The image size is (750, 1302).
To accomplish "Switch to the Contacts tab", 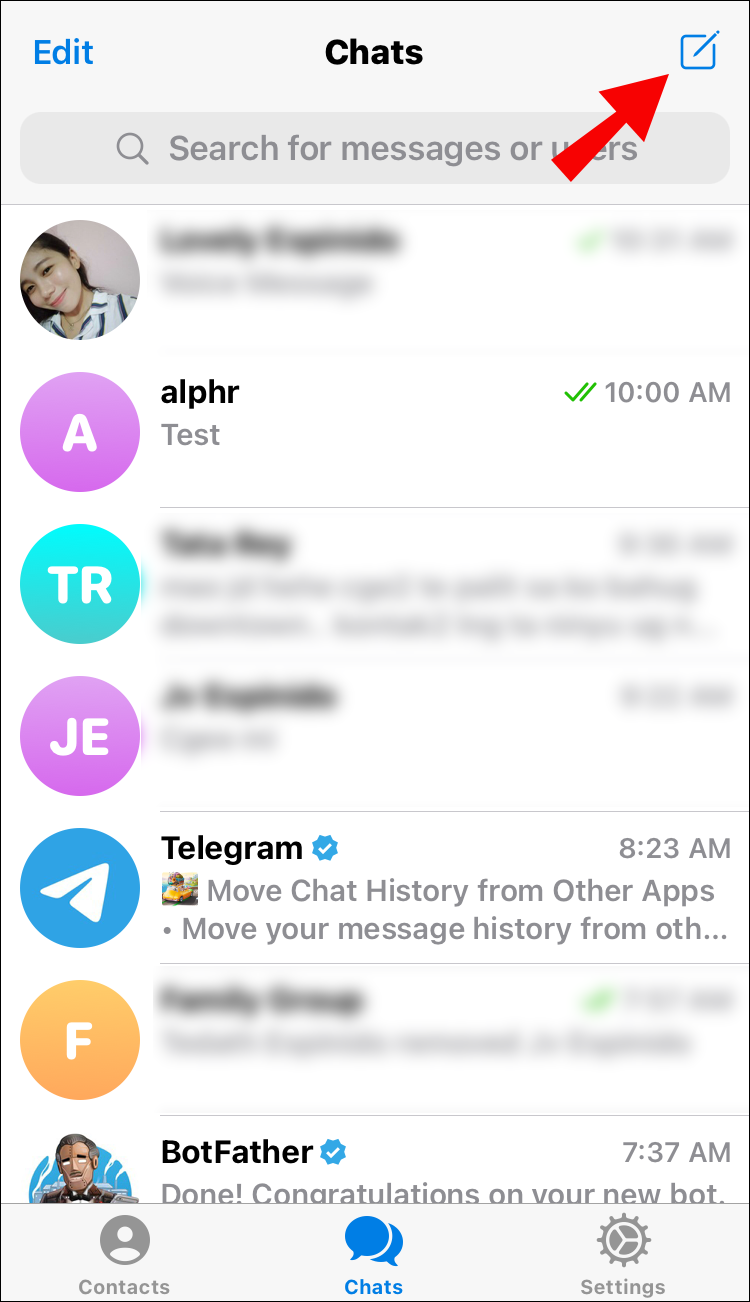I will [x=124, y=1255].
